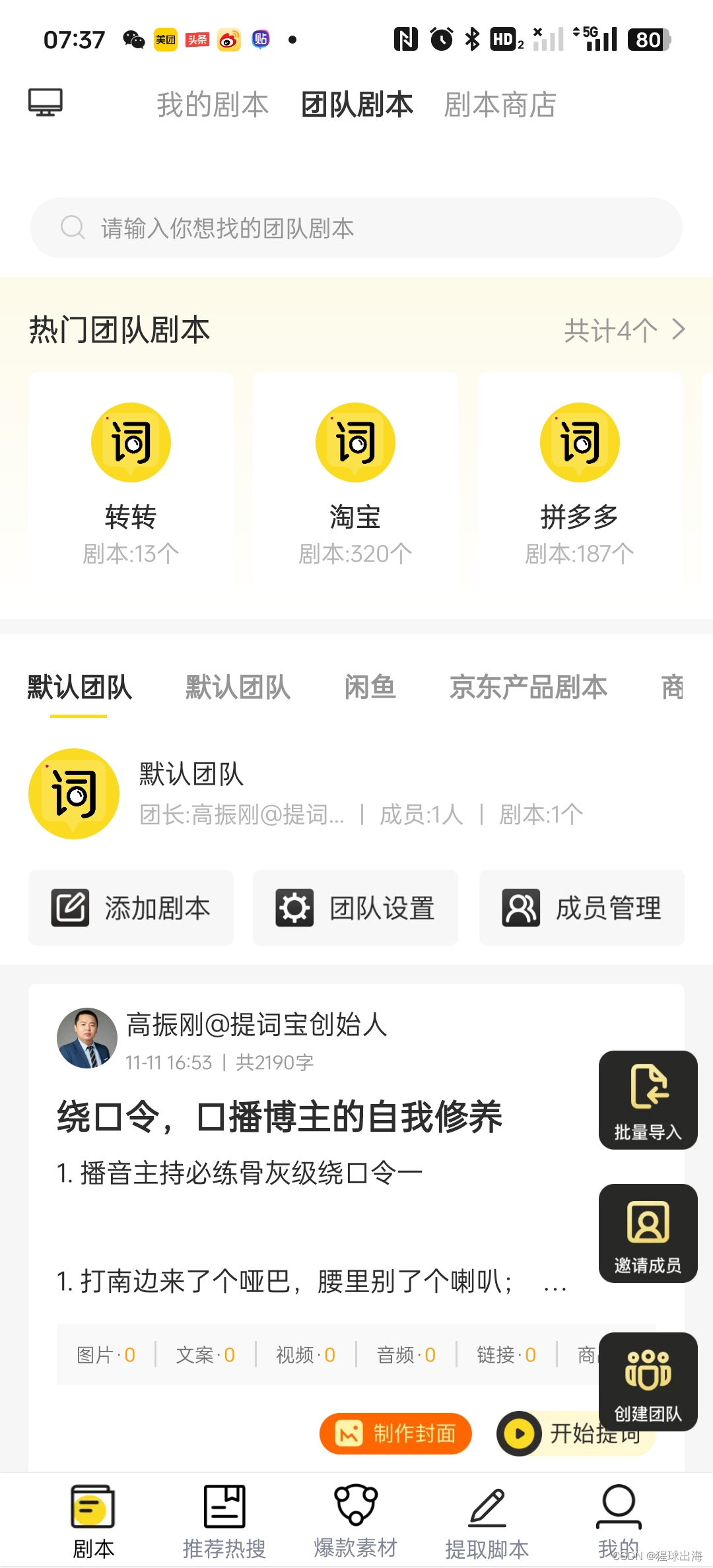Image resolution: width=713 pixels, height=1568 pixels.
Task: Tap 制作封面 button
Action: [x=395, y=1433]
